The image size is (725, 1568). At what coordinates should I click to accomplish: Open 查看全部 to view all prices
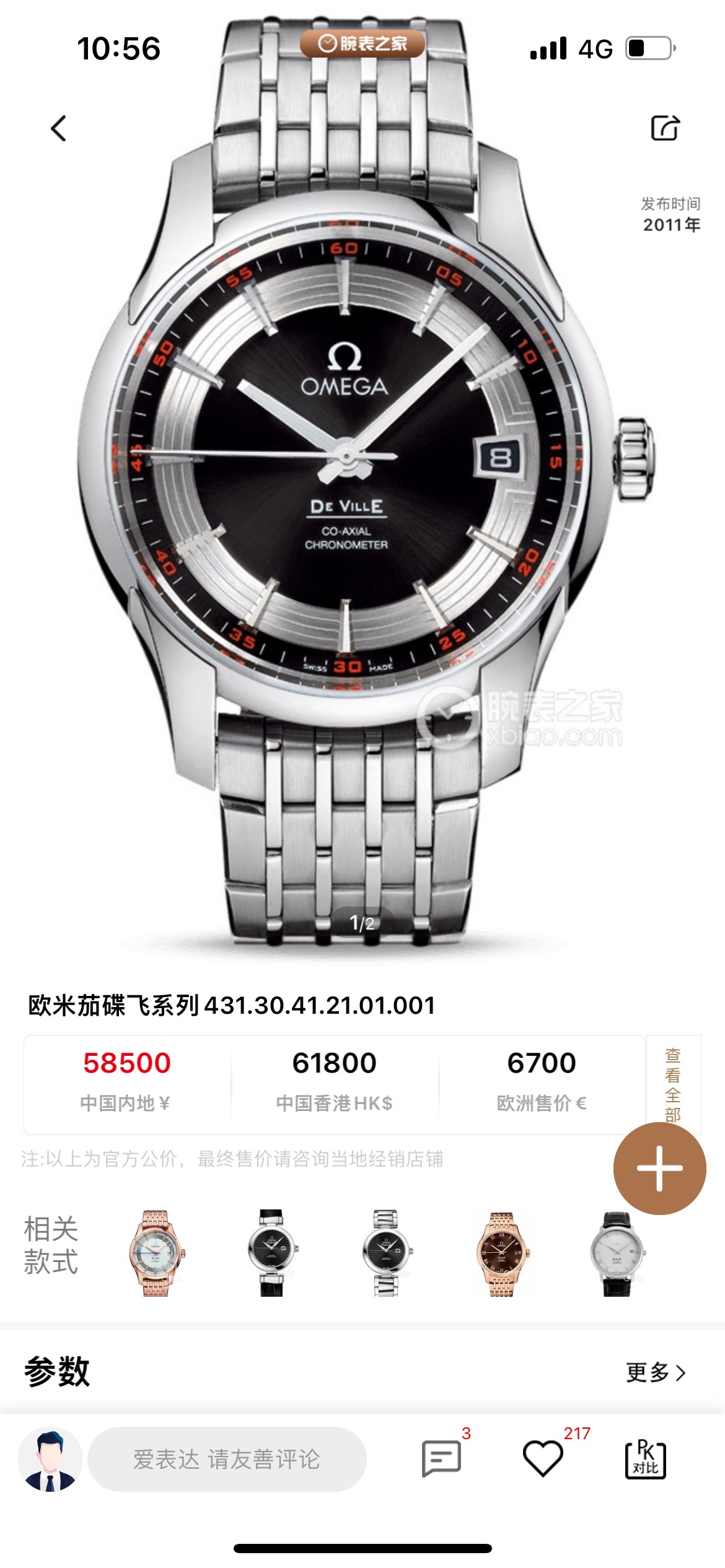(673, 1084)
